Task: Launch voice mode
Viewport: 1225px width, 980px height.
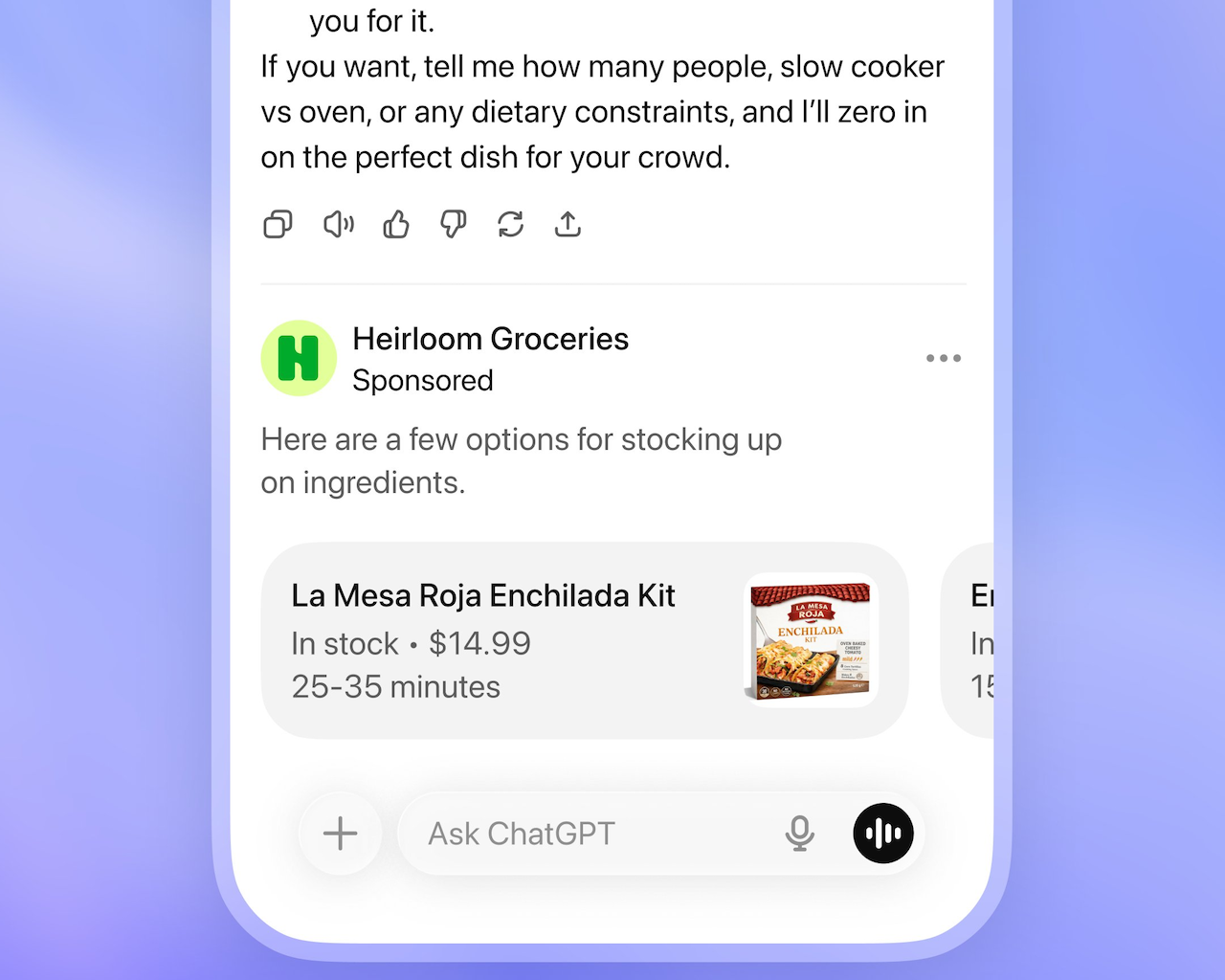Action: pos(882,834)
